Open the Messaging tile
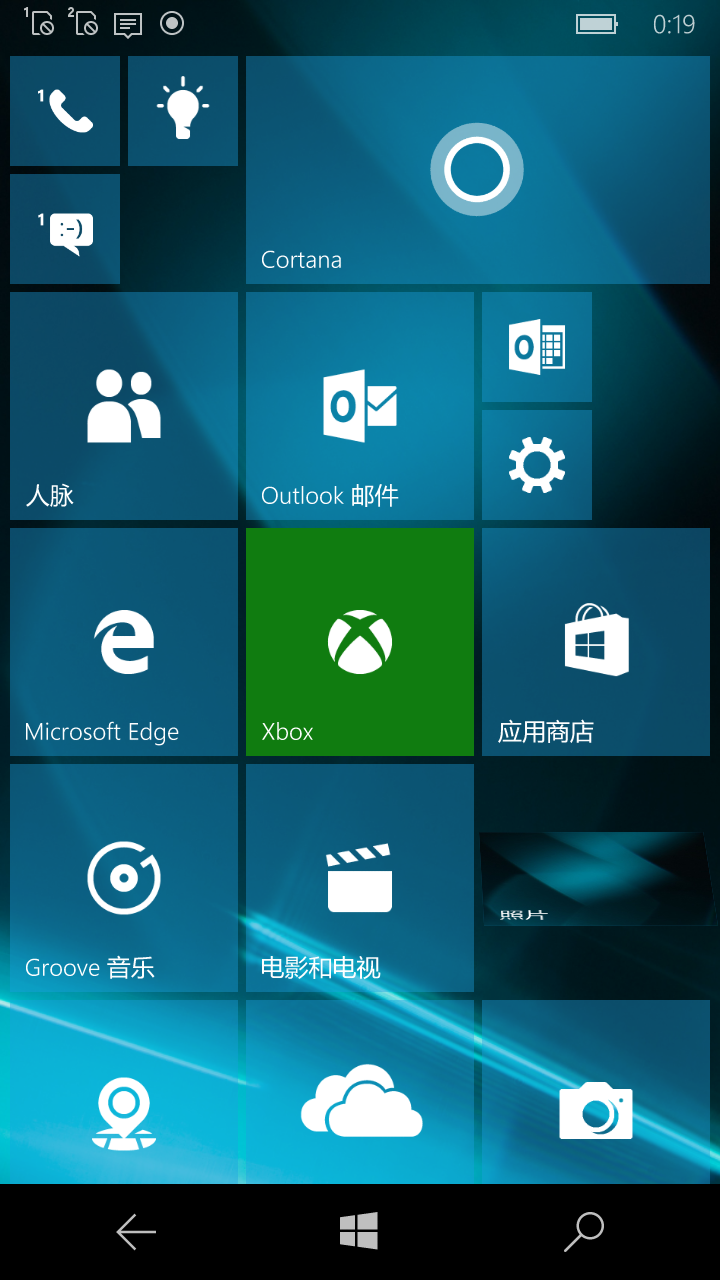 [65, 229]
